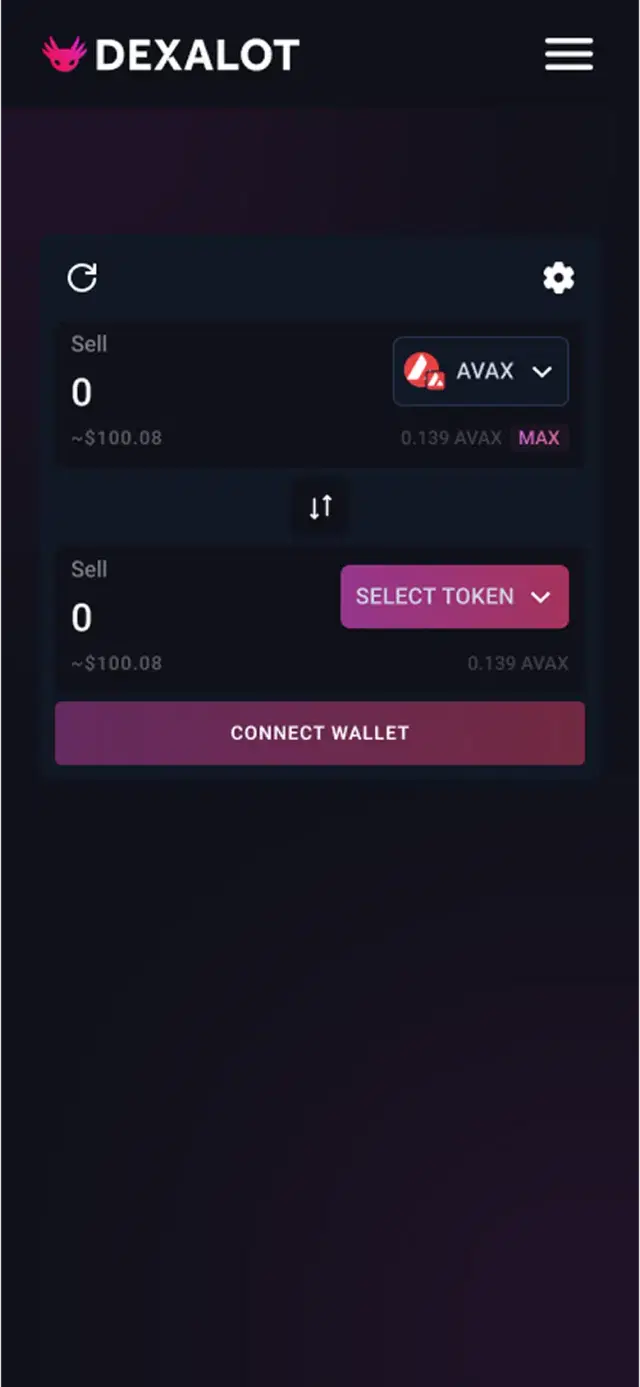Open the hamburger navigation menu
The height and width of the screenshot is (1387, 640).
[568, 54]
